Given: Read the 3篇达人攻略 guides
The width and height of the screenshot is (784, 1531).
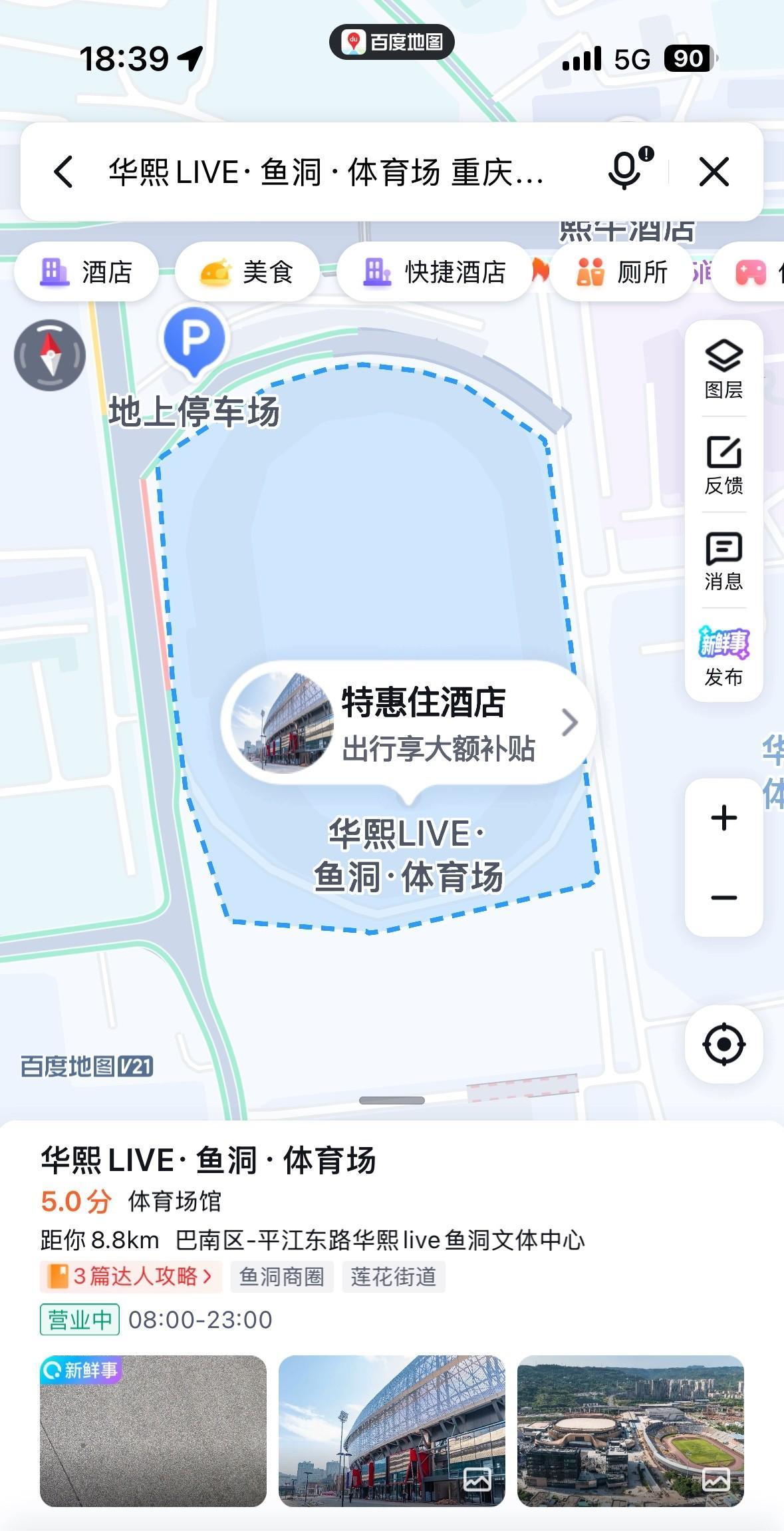Looking at the screenshot, I should coord(130,1276).
